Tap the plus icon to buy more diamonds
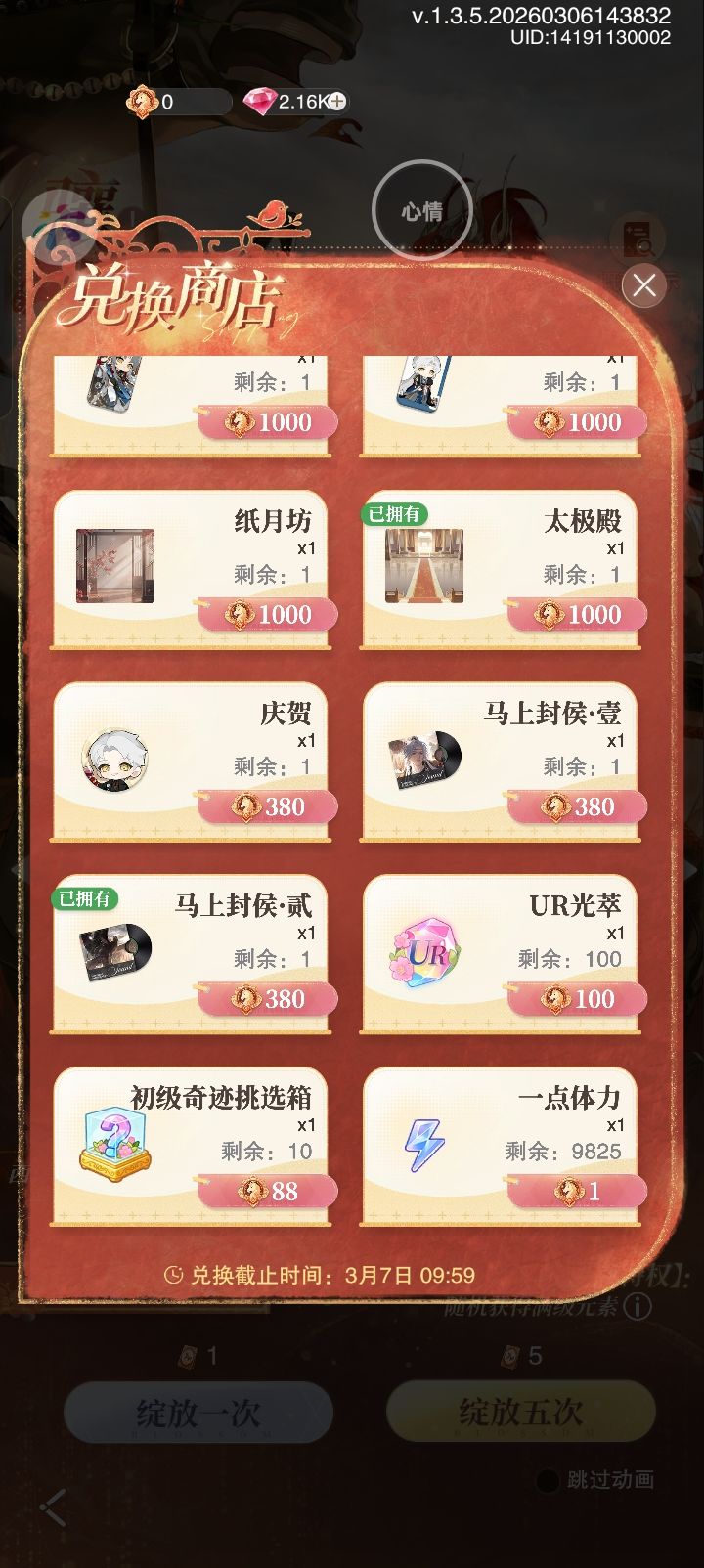This screenshot has height=1568, width=704. coord(335,102)
